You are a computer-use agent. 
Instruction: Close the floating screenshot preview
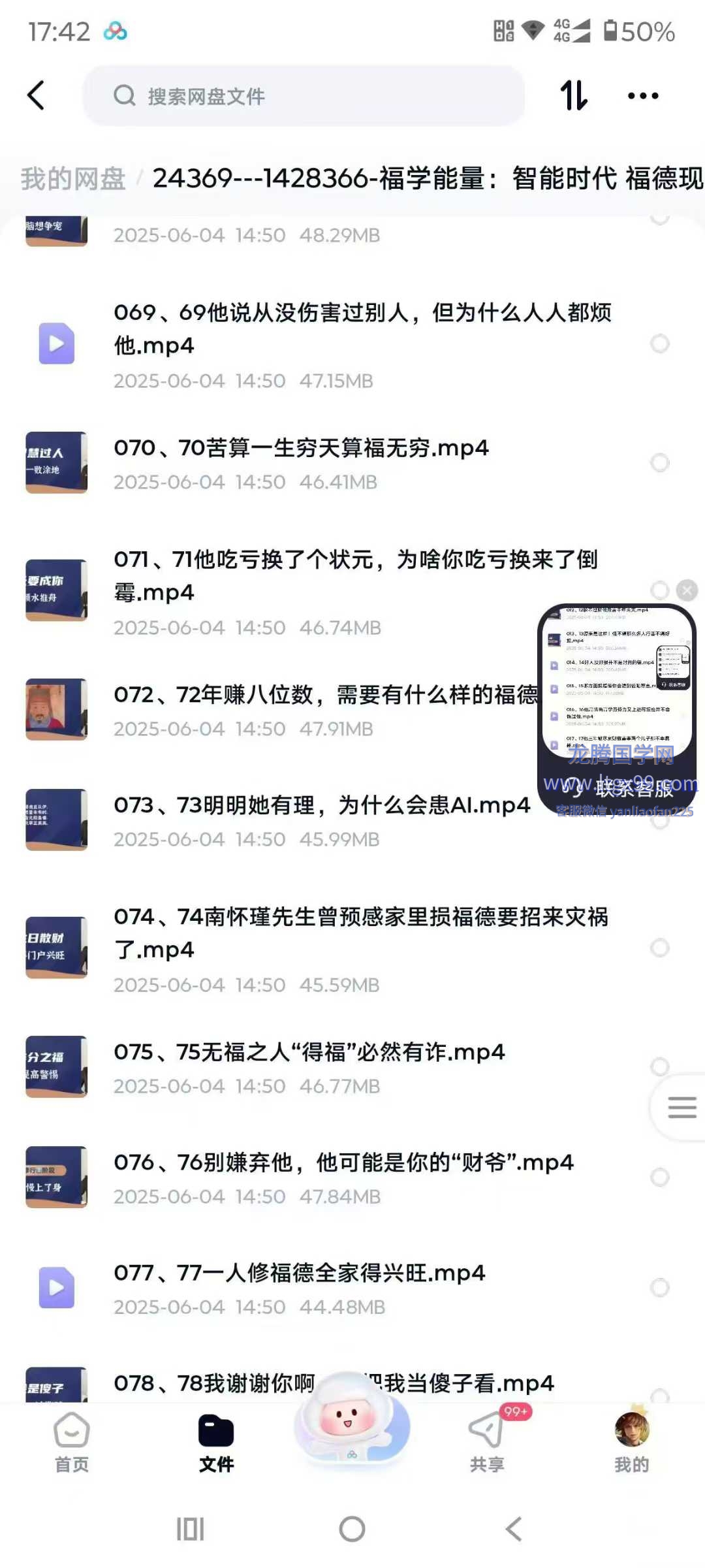[687, 590]
